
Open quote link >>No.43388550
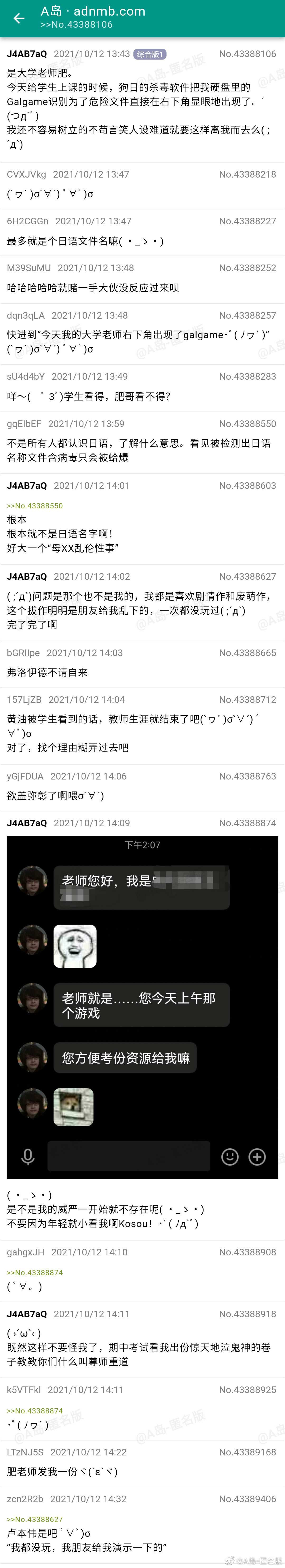35,506
